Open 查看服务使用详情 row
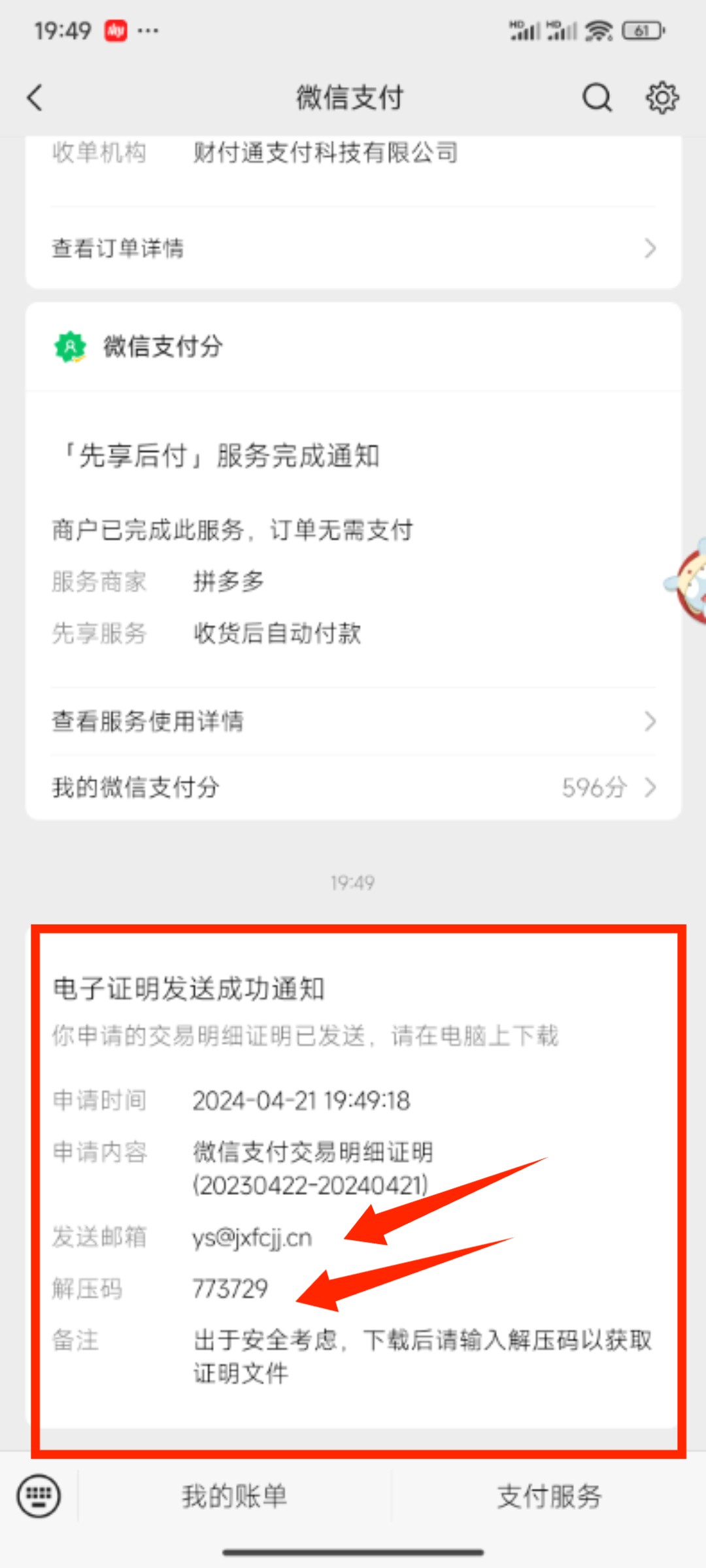 coord(353,721)
